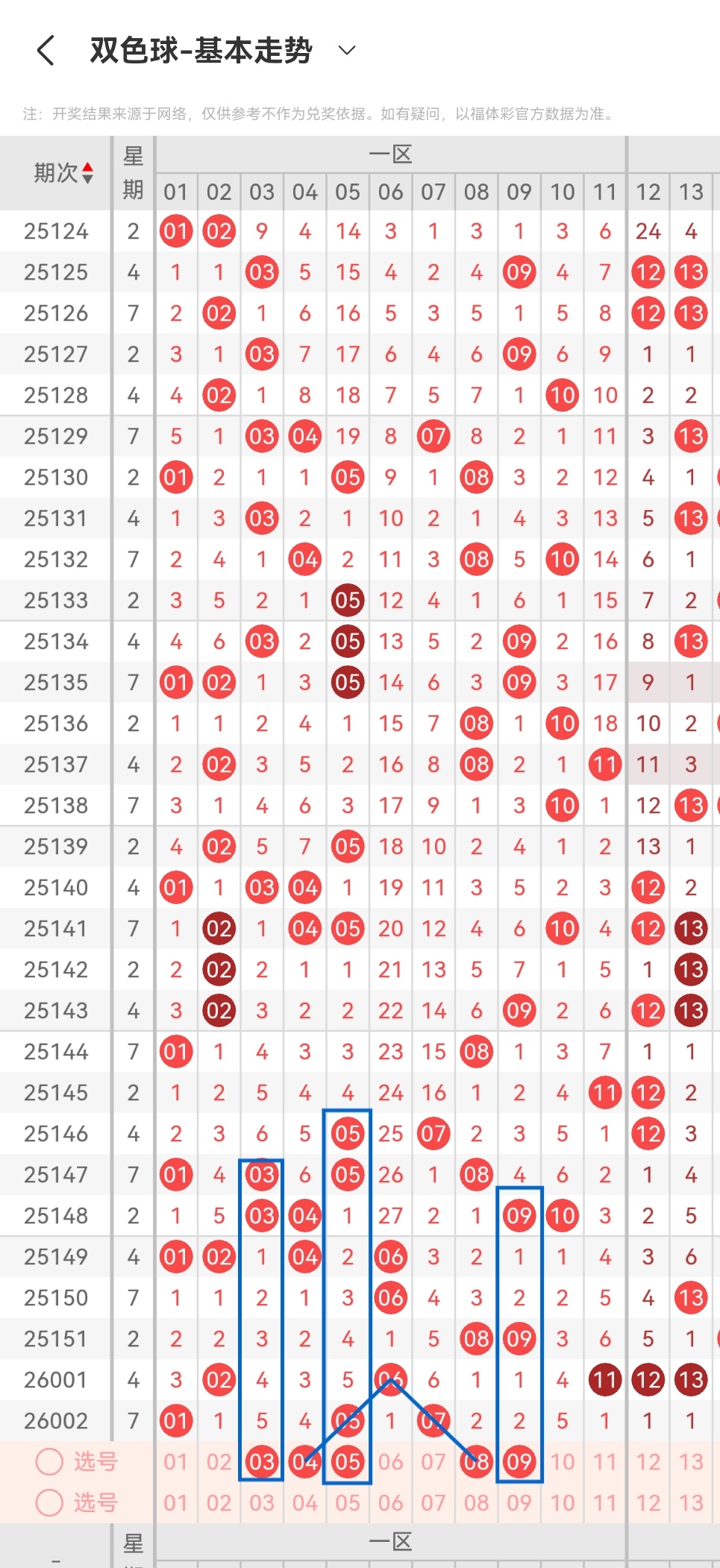Image resolution: width=720 pixels, height=1568 pixels.
Task: Tap the back arrow to exit trend chart
Action: pyautogui.click(x=46, y=50)
